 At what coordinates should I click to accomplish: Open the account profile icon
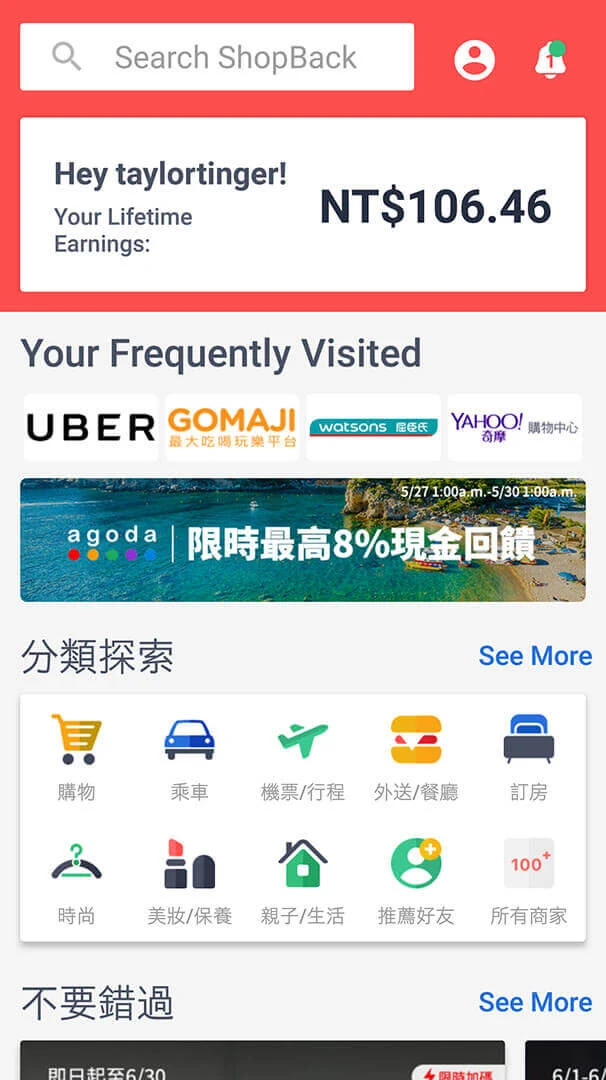tap(474, 59)
